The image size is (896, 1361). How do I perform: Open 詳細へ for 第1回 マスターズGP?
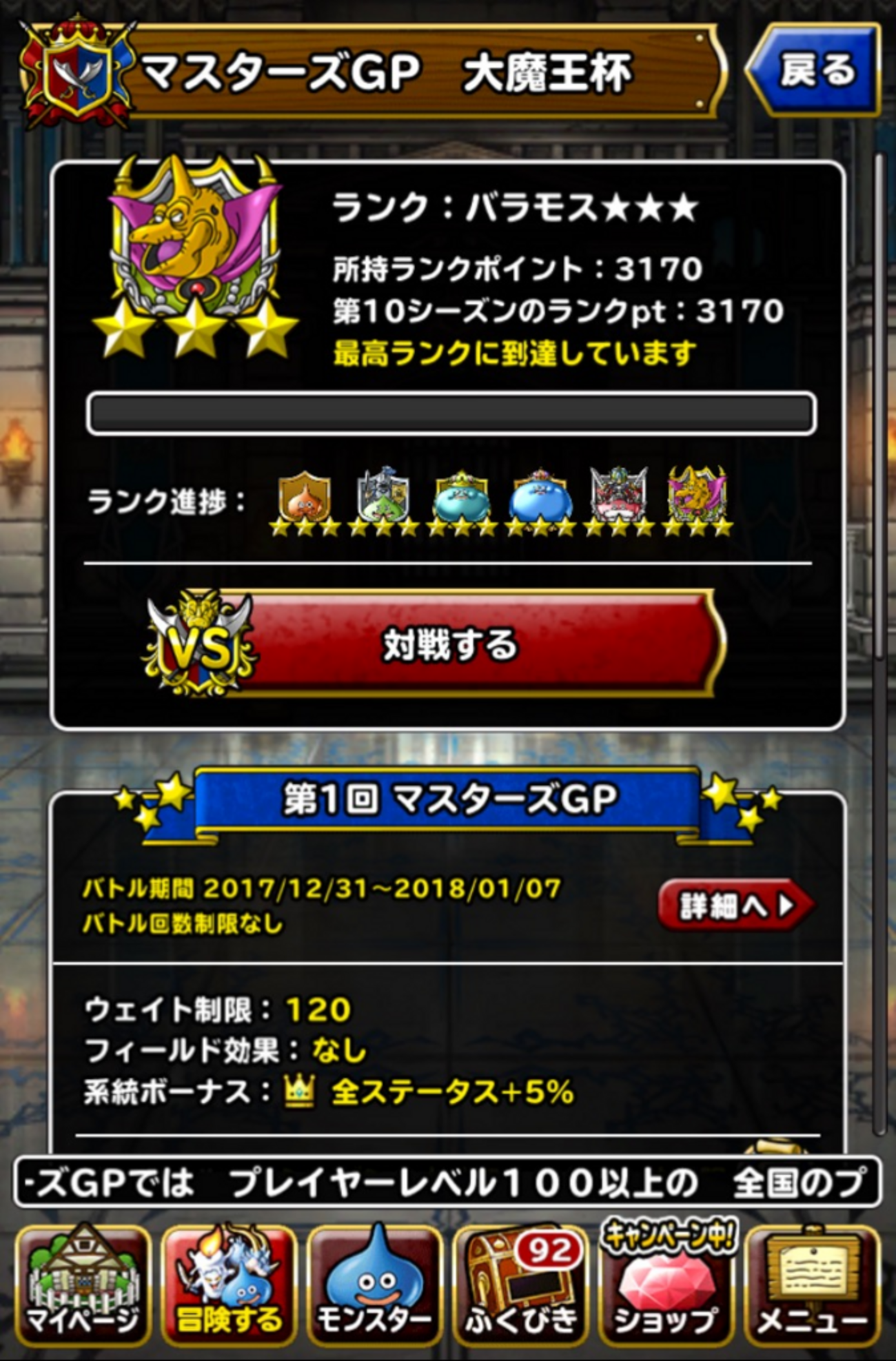coord(735,905)
